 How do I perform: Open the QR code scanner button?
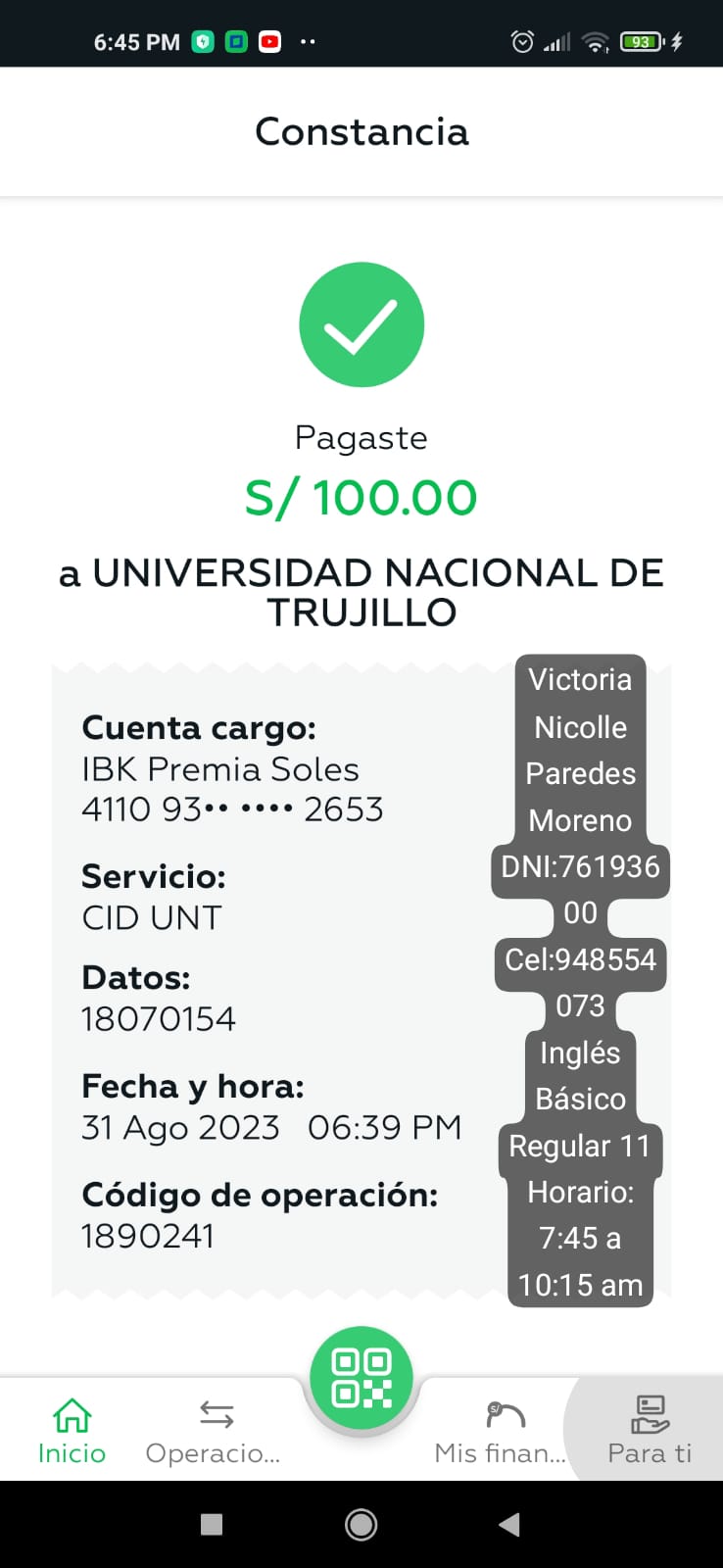tap(361, 1378)
